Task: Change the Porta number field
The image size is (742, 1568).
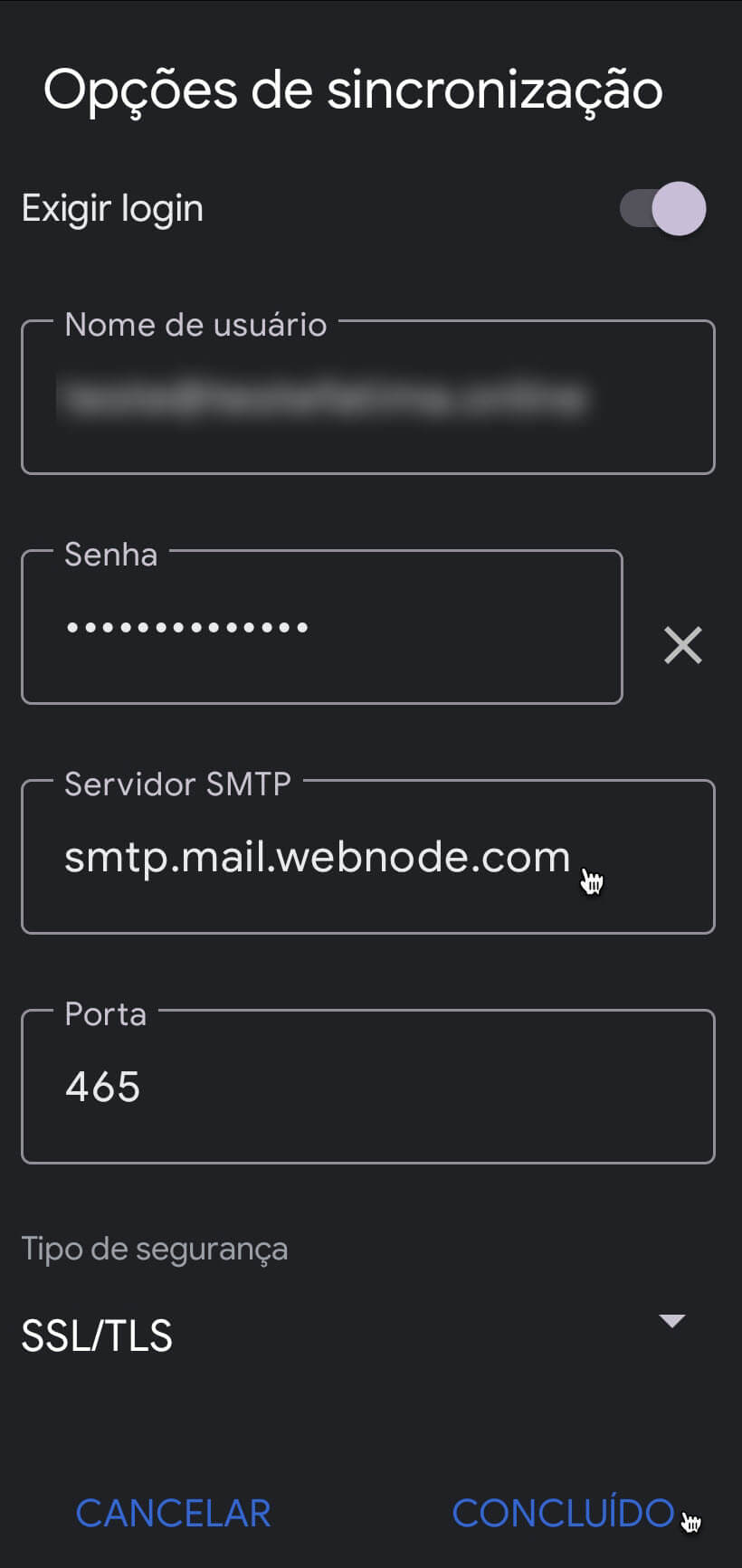Action: click(x=367, y=1088)
